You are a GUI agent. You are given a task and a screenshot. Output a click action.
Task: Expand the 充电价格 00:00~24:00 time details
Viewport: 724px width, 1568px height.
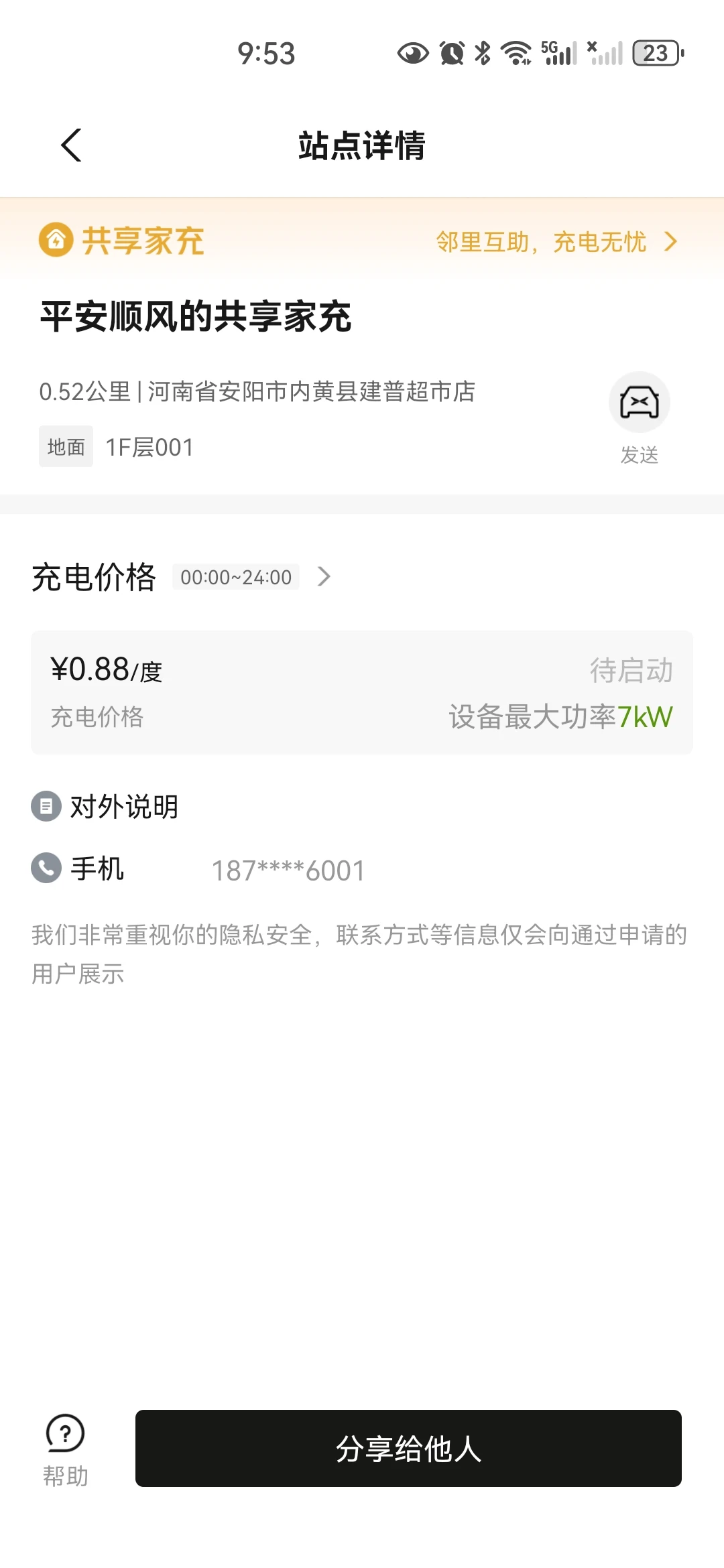click(x=324, y=576)
